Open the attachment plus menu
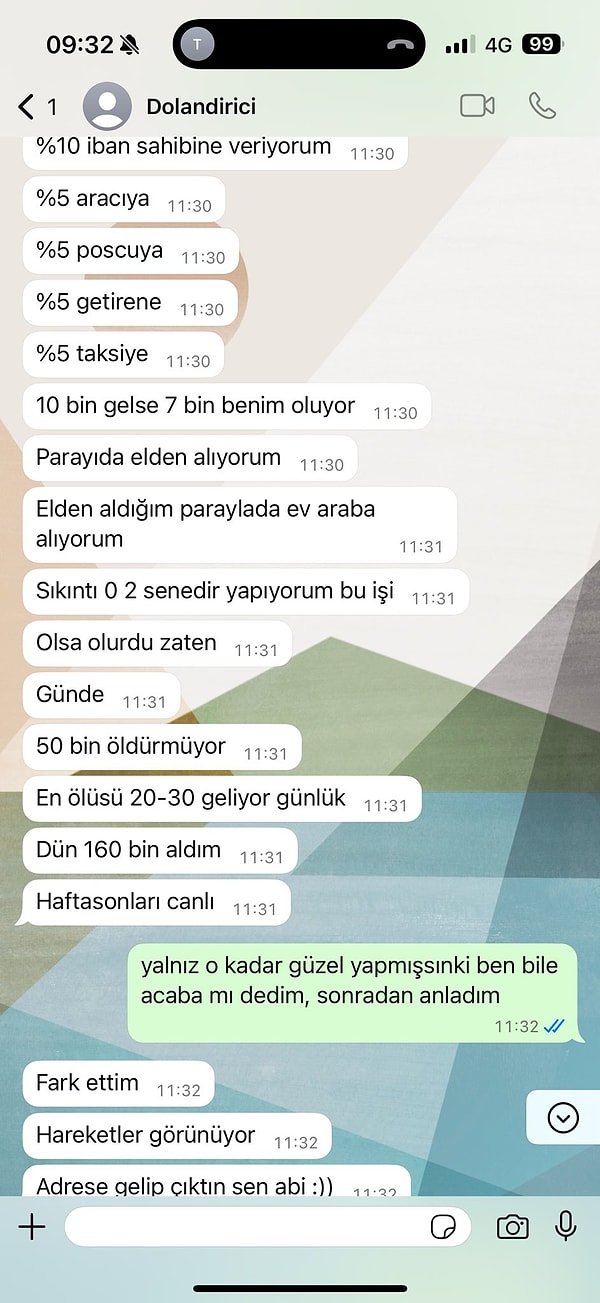 pos(32,1227)
